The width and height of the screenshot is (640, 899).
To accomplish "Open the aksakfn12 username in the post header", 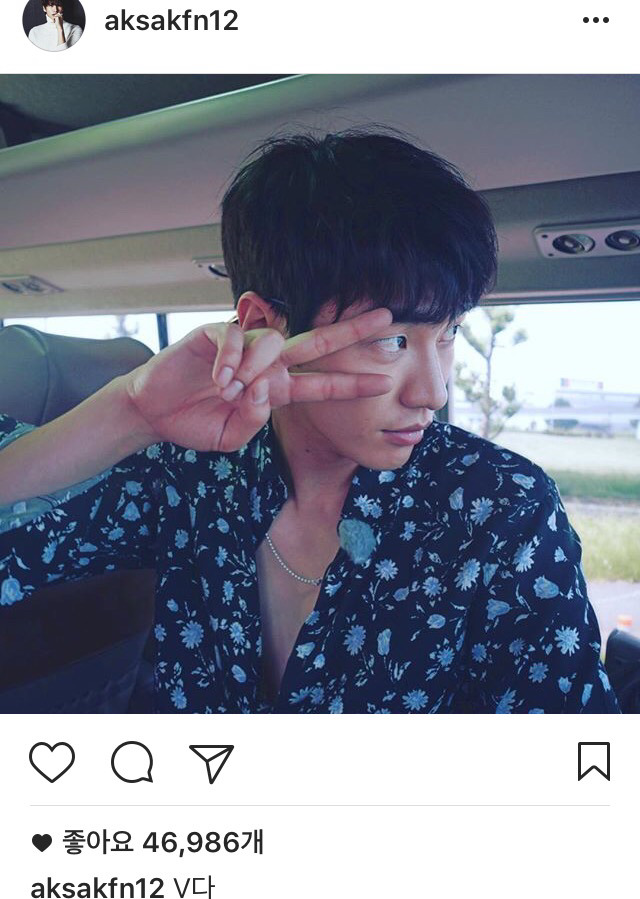I will tap(171, 21).
